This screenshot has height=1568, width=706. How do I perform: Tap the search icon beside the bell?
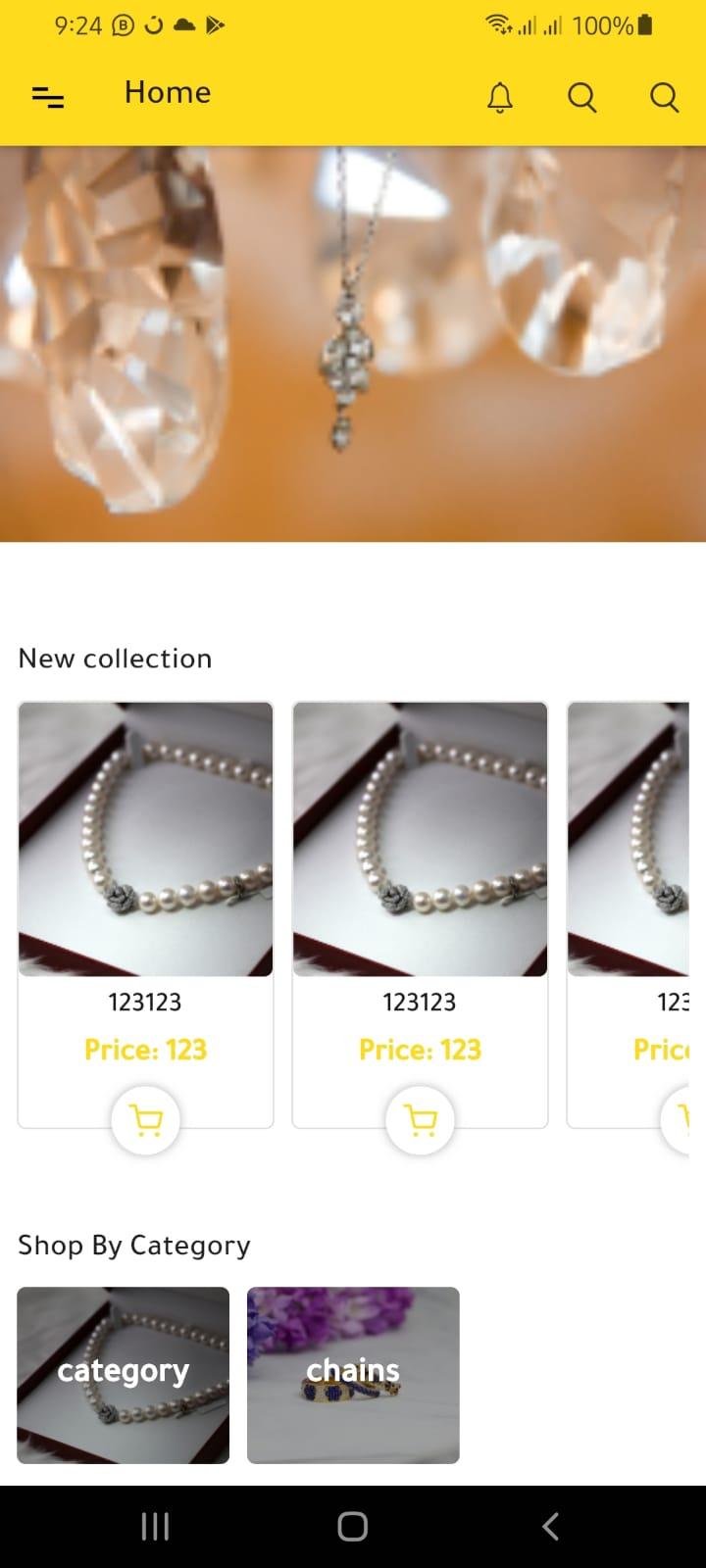(582, 97)
